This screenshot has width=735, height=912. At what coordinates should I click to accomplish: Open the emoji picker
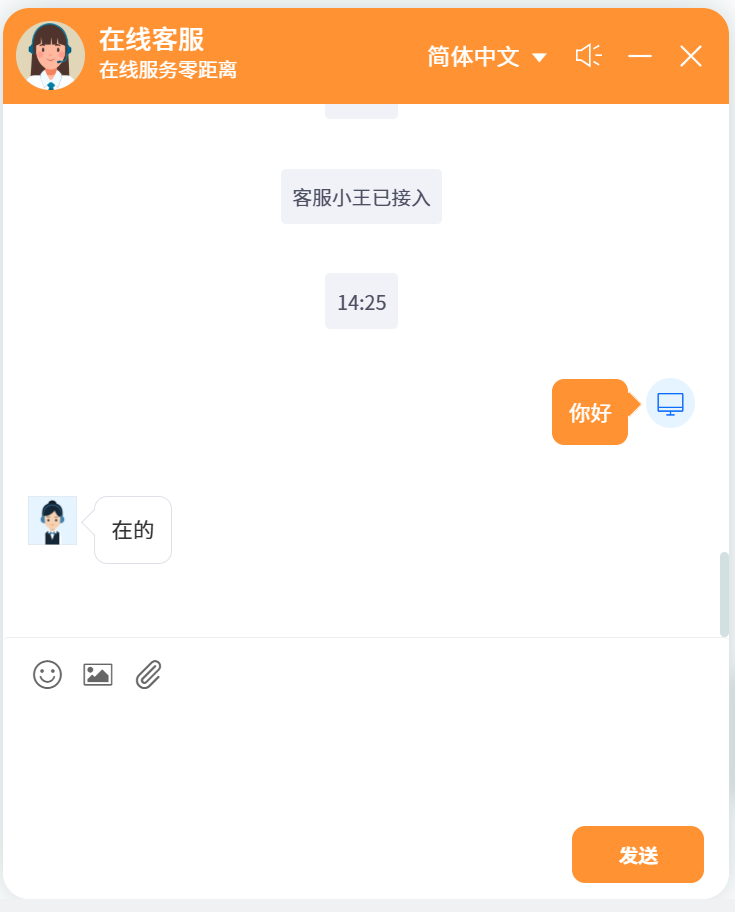(47, 675)
